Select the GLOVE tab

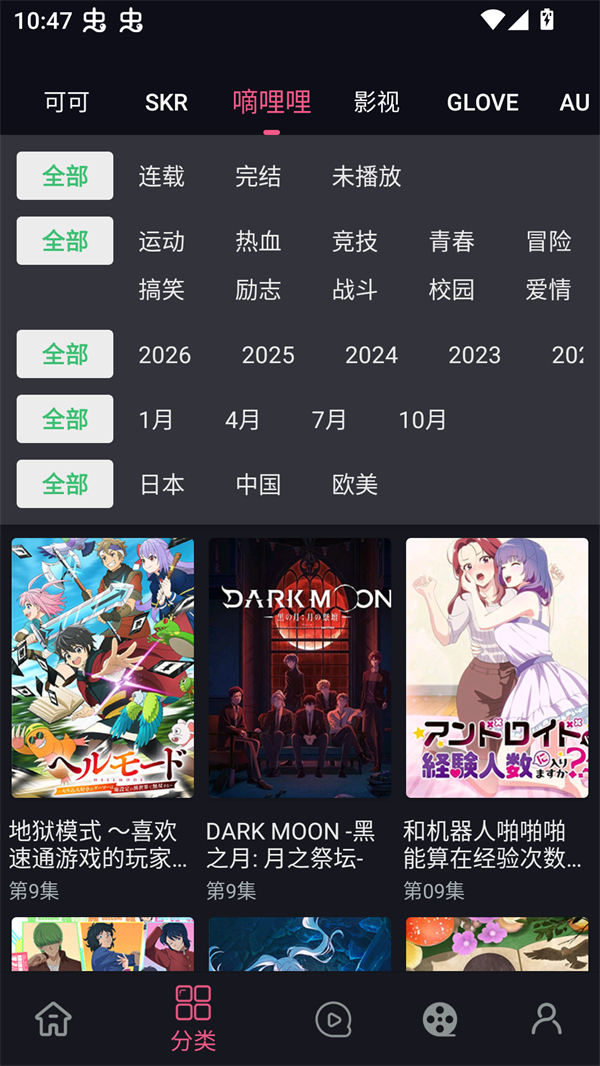coord(482,102)
